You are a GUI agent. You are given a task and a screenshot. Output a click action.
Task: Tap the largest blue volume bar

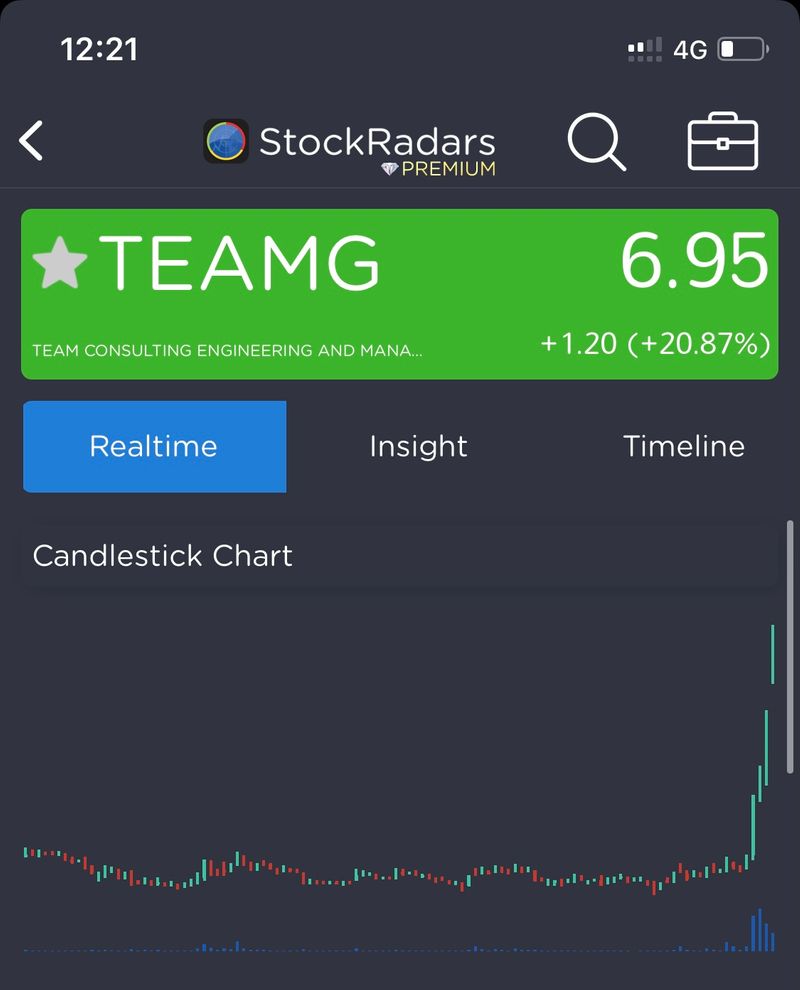[x=760, y=930]
